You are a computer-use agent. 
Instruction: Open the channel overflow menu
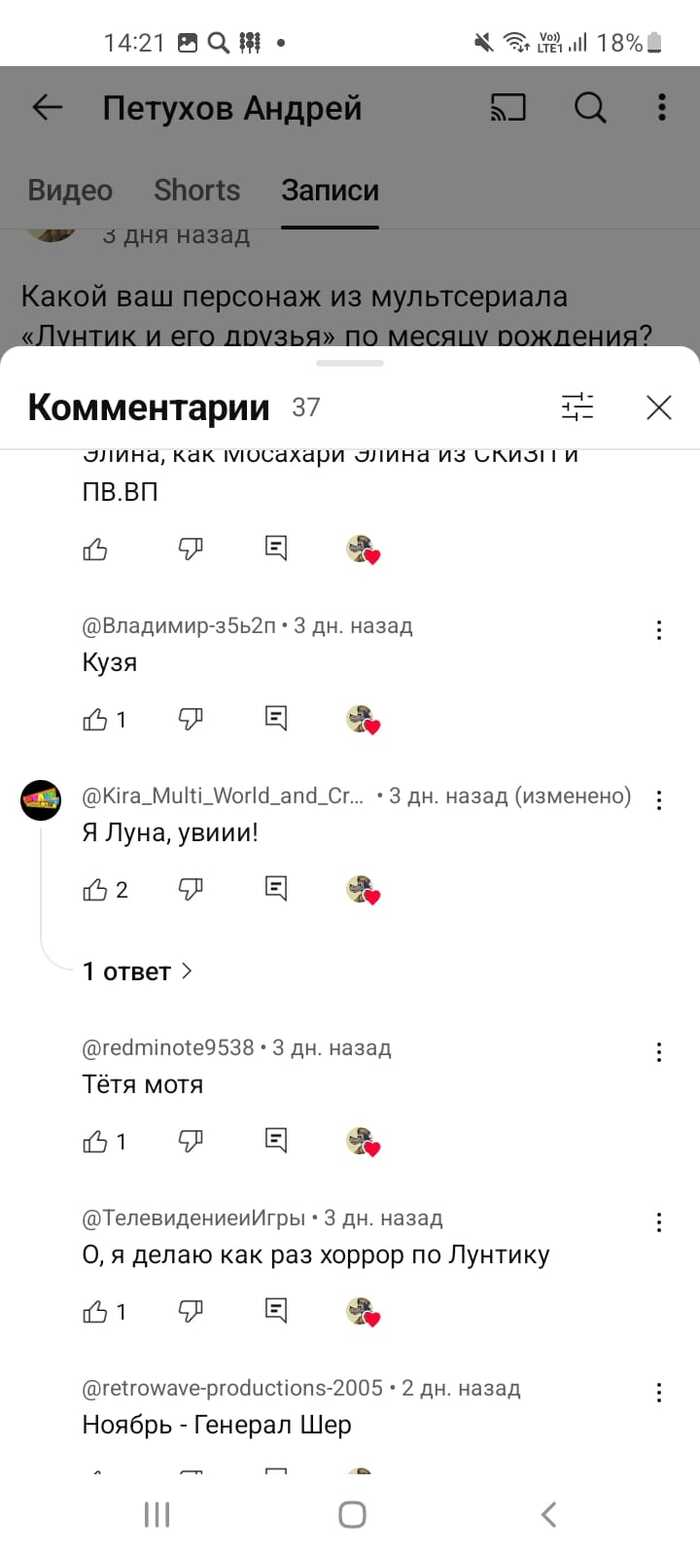point(661,108)
